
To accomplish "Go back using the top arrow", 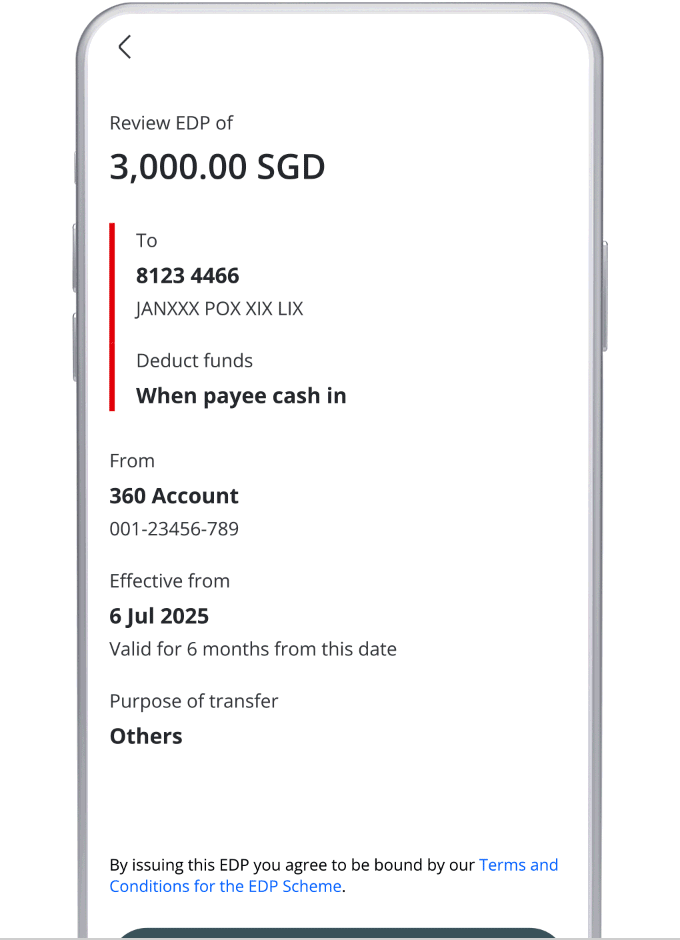I will pos(124,47).
